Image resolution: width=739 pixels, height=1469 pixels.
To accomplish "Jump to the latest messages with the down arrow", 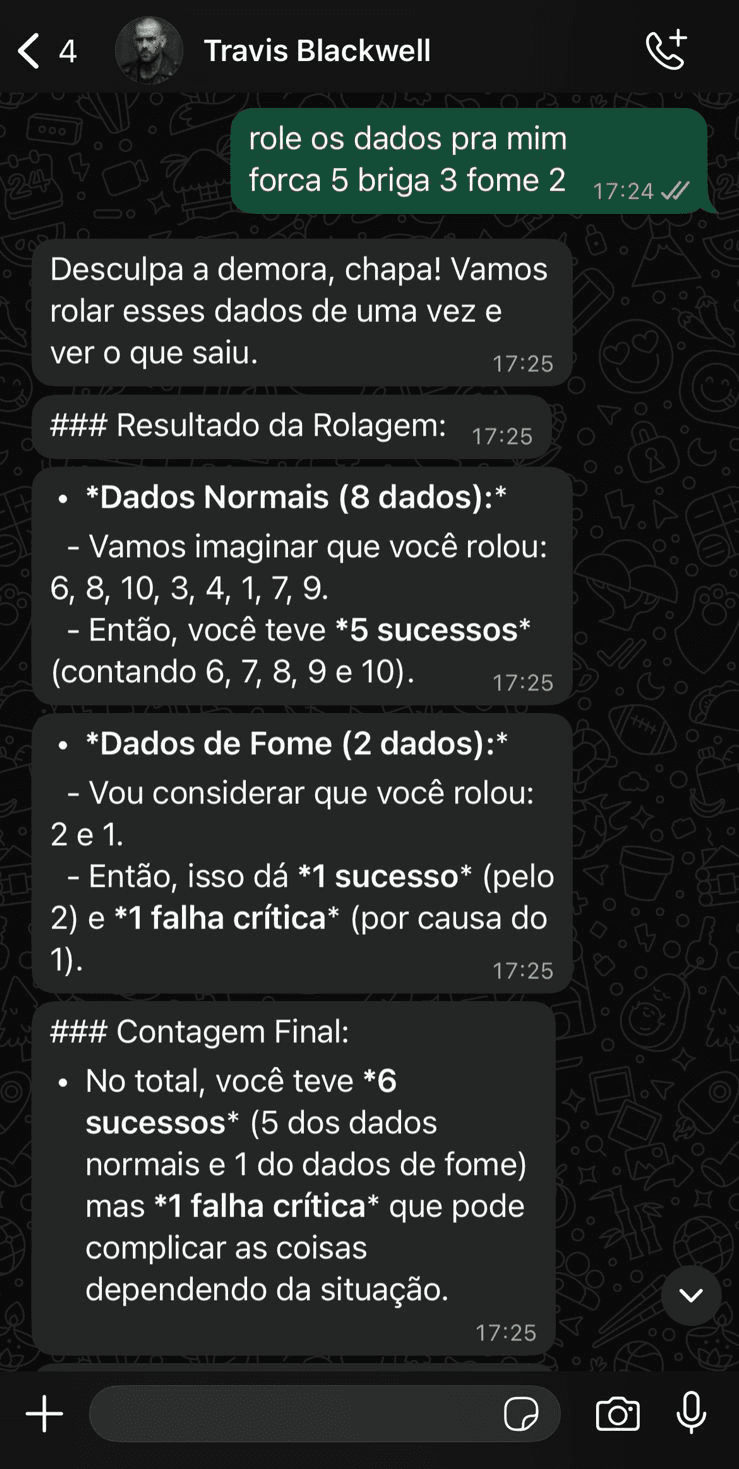I will tap(690, 1295).
